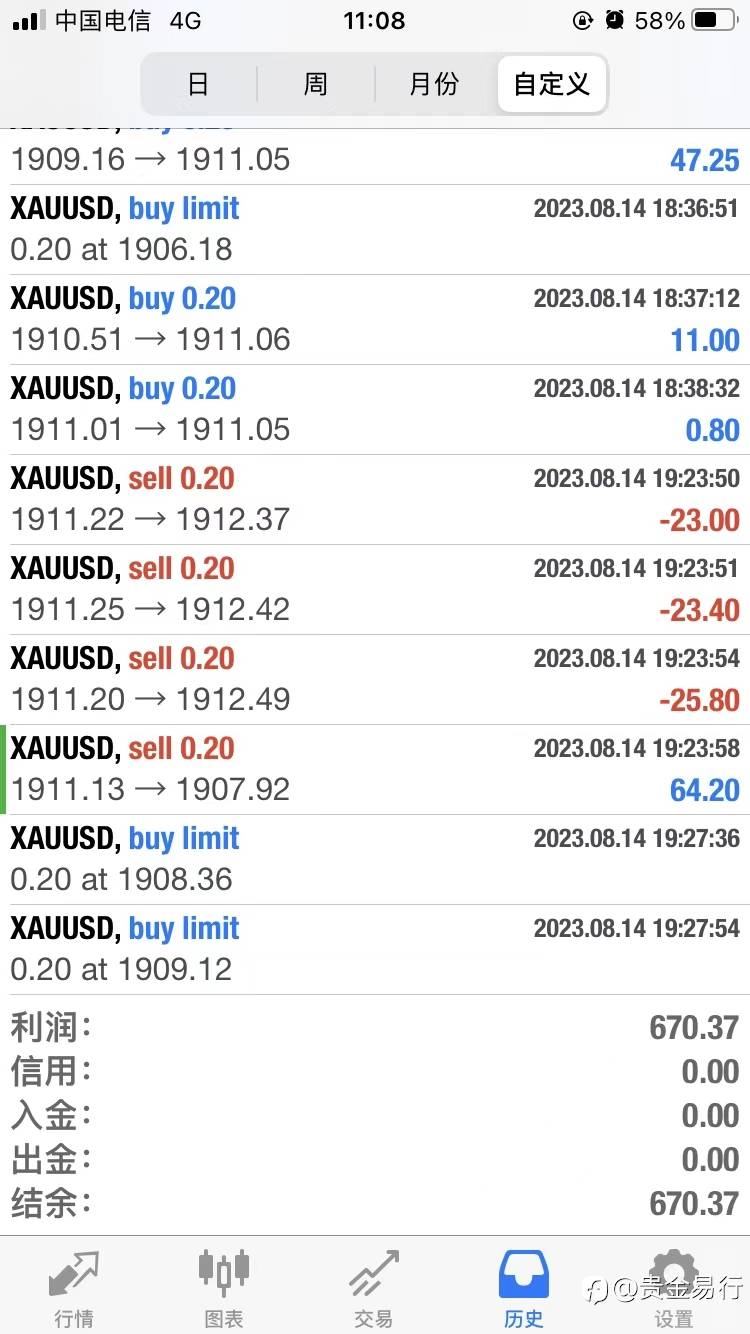Select the 周 period filter
Screen dimensions: 750x1334
[x=315, y=84]
